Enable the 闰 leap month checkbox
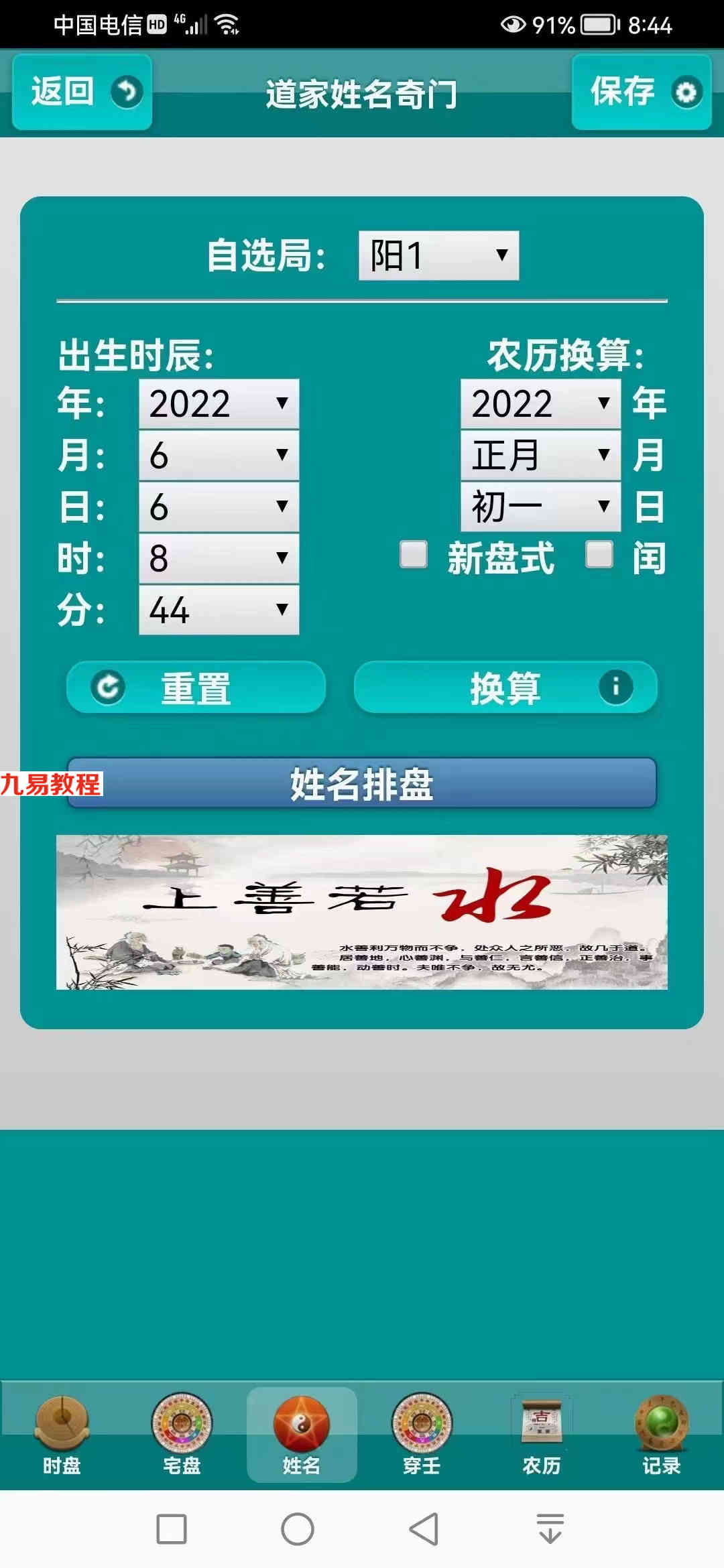724x1568 pixels. [x=599, y=555]
